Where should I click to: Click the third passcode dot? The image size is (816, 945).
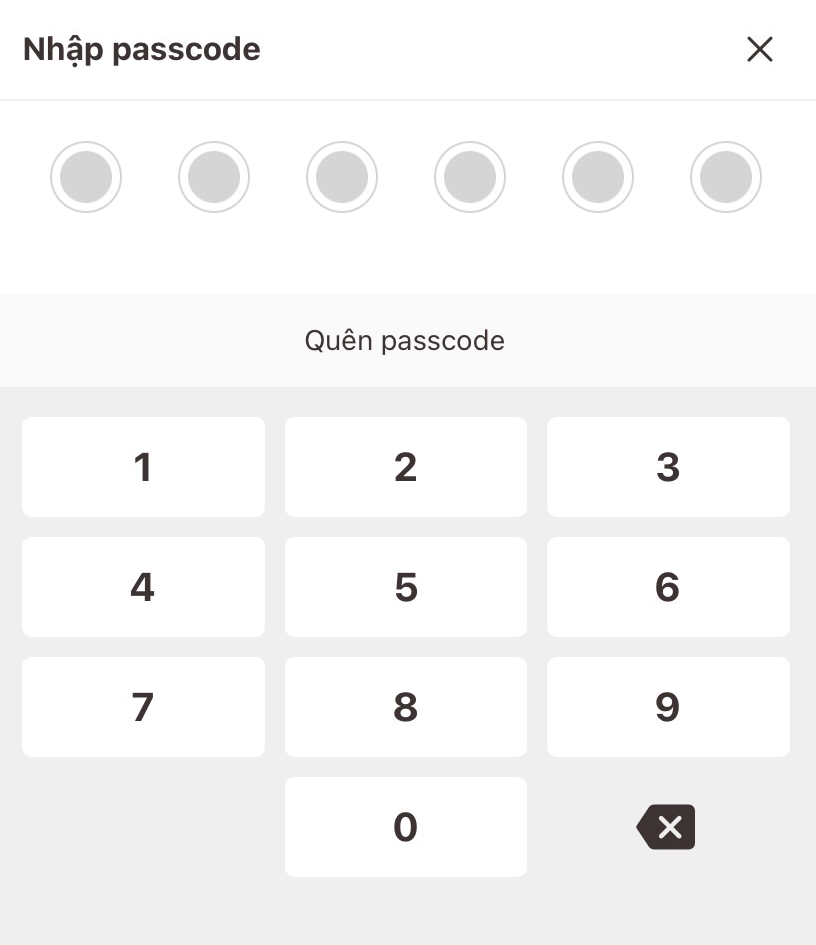coord(342,177)
